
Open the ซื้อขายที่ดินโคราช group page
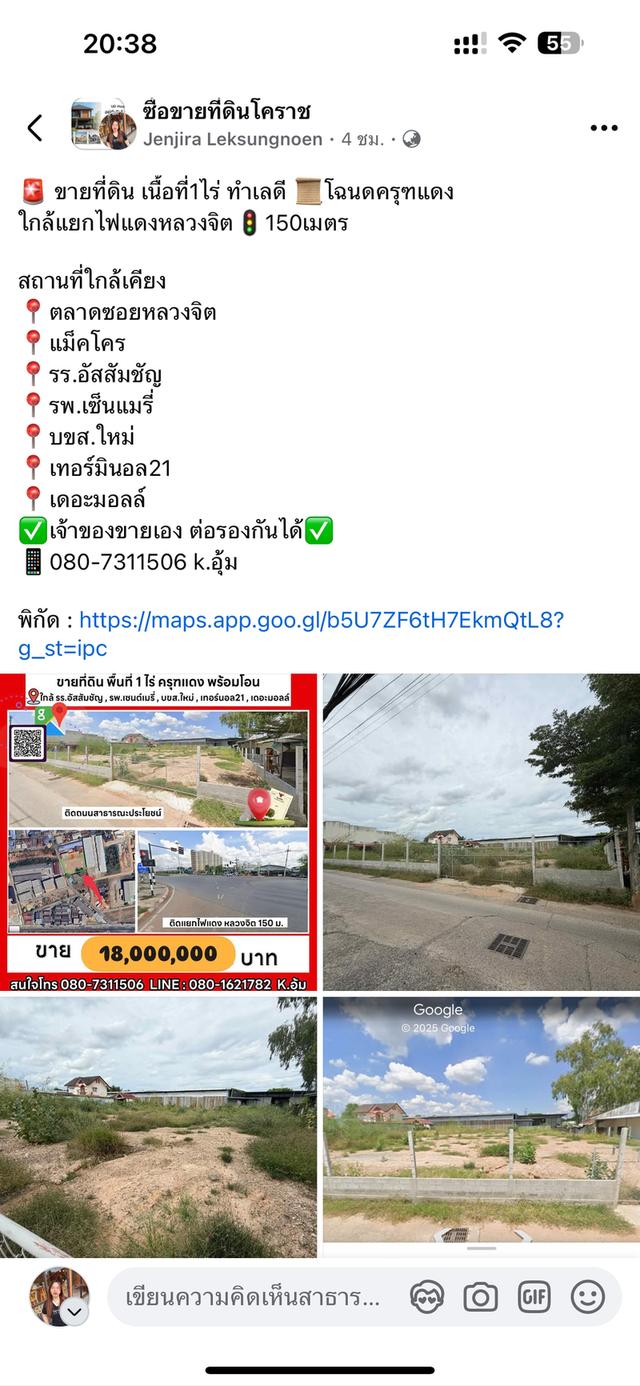[x=227, y=110]
